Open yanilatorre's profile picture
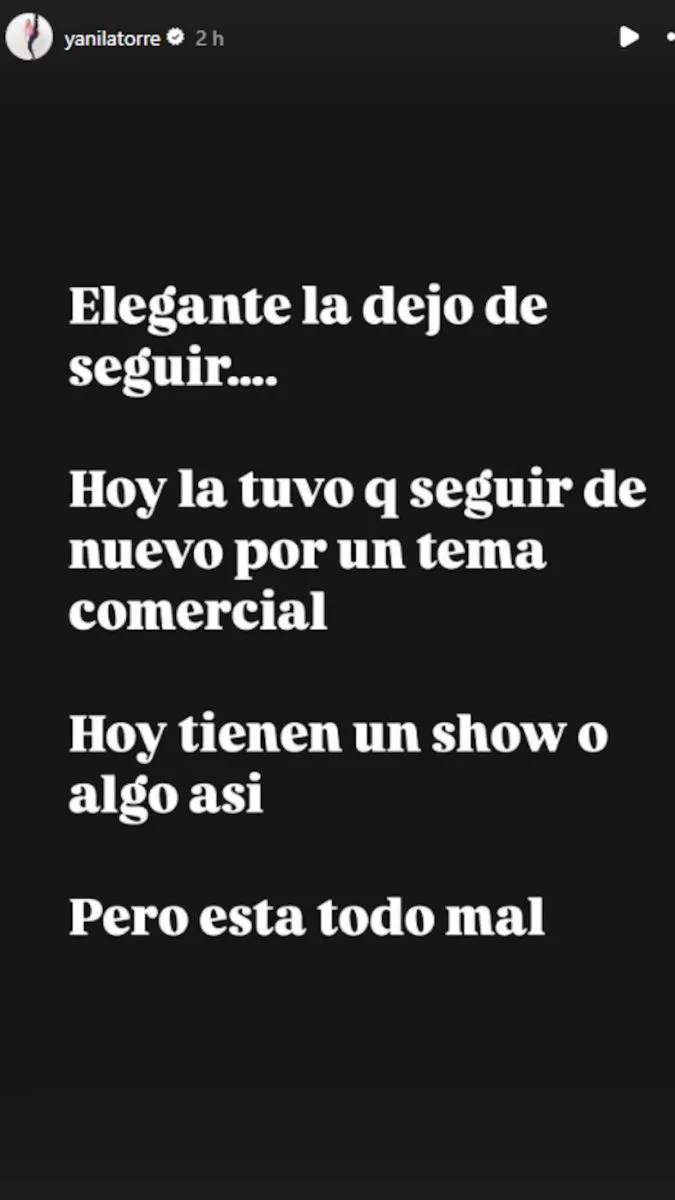 pyautogui.click(x=28, y=38)
